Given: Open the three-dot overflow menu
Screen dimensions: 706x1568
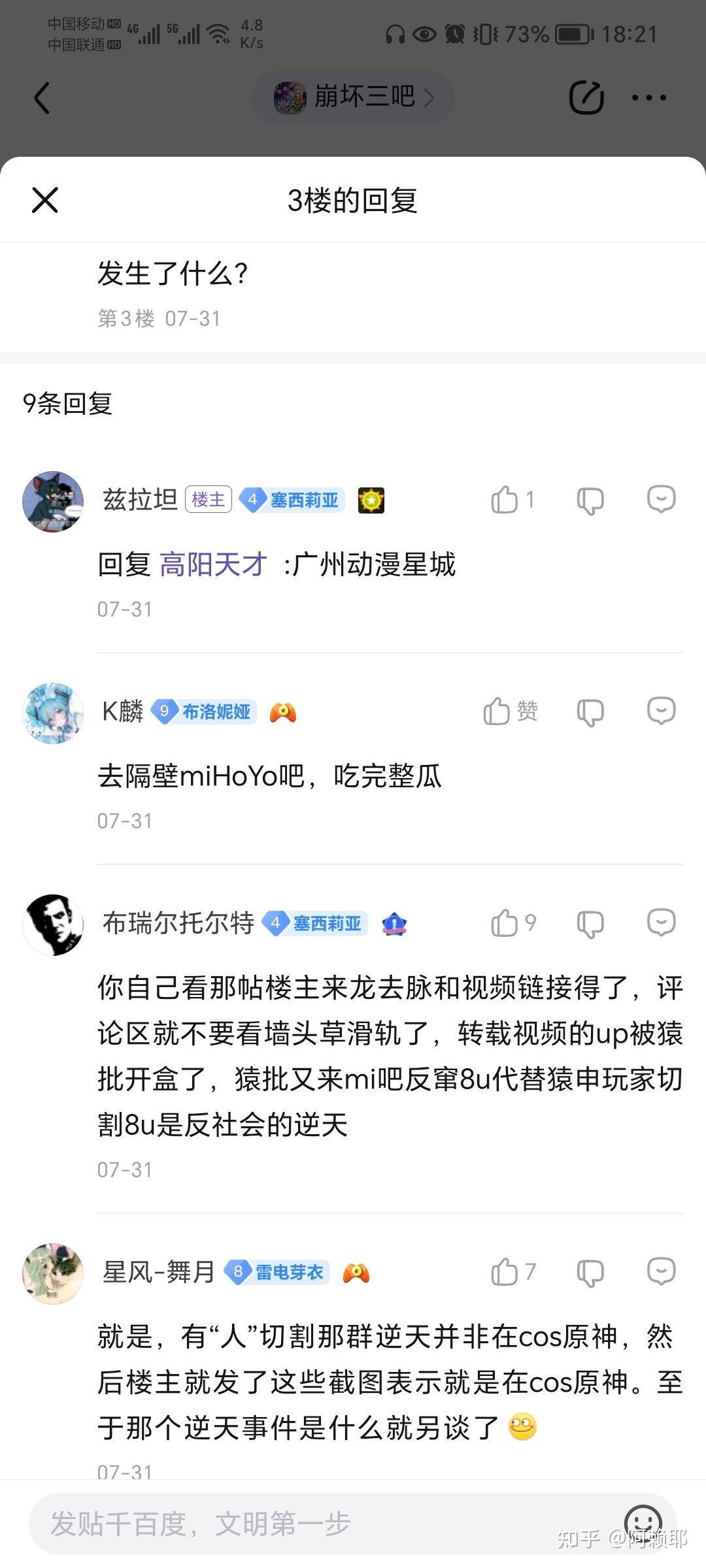Looking at the screenshot, I should pos(648,98).
